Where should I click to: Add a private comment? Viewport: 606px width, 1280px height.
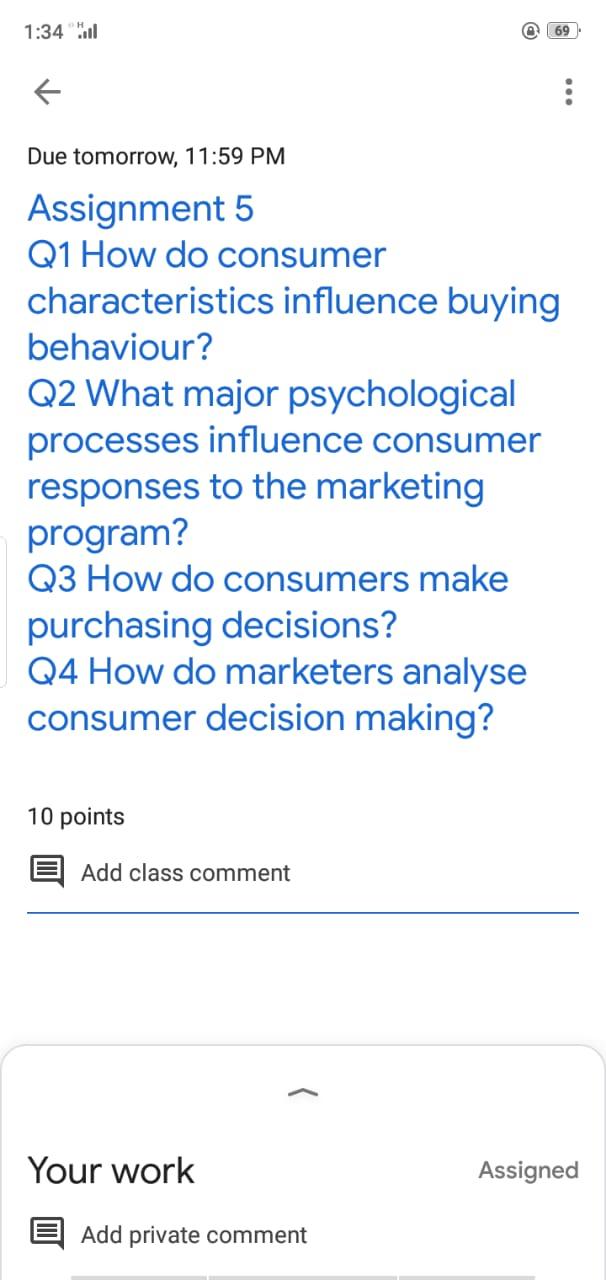pos(193,1235)
